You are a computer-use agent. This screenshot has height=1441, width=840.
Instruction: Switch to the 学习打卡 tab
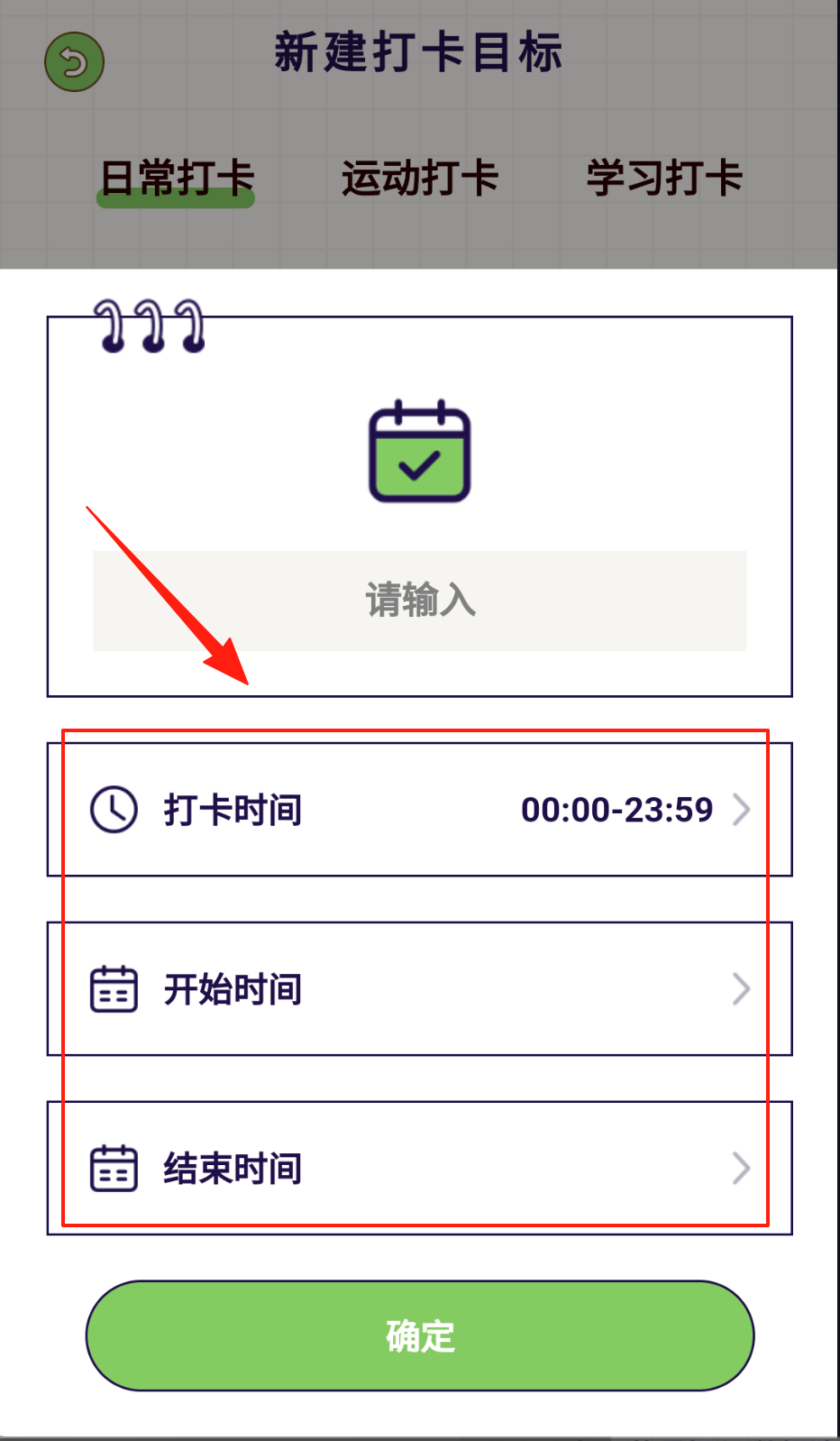click(664, 179)
